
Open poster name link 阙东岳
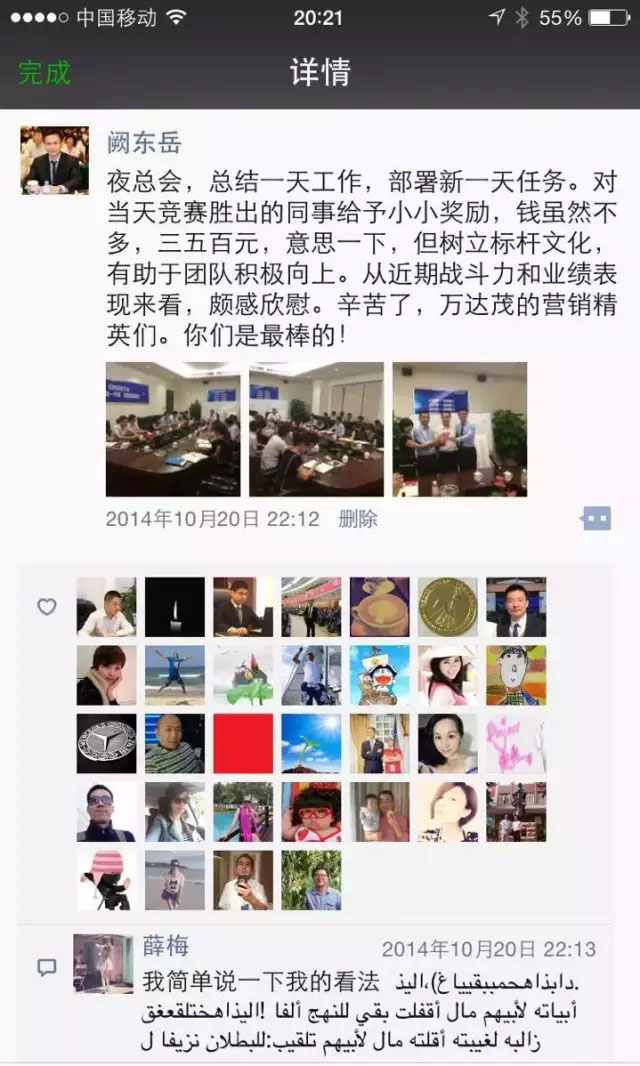pyautogui.click(x=144, y=142)
